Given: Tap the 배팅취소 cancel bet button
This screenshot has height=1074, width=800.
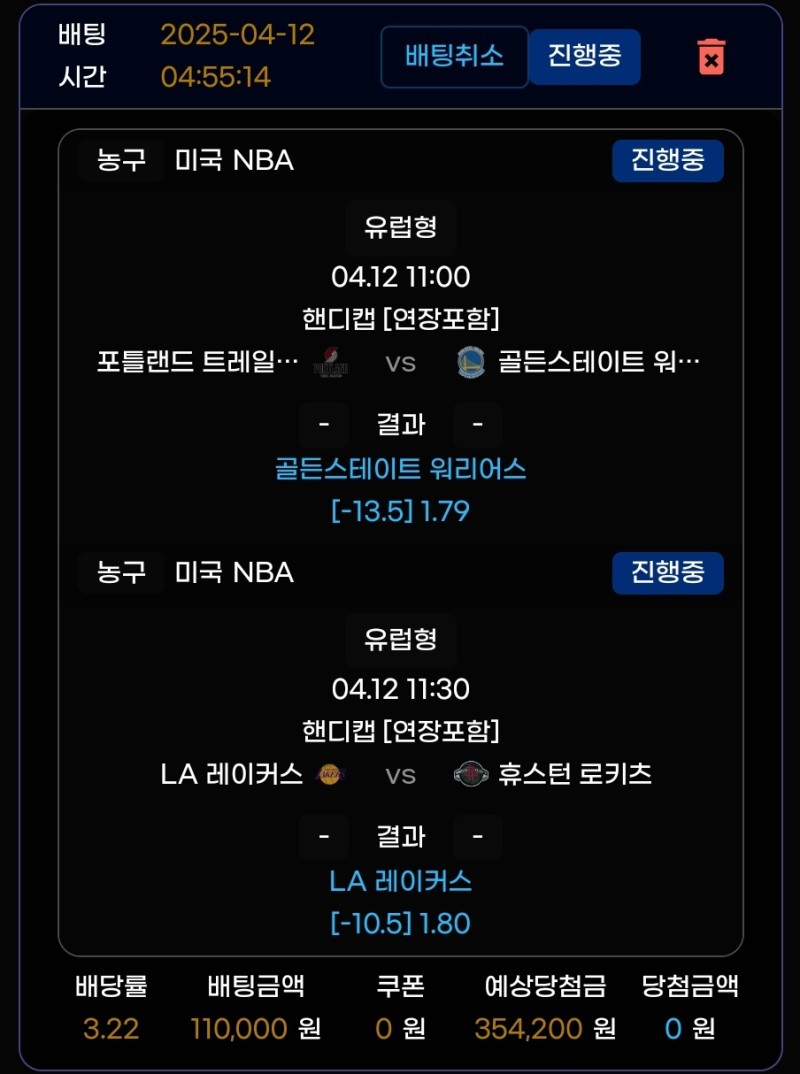Looking at the screenshot, I should (454, 56).
